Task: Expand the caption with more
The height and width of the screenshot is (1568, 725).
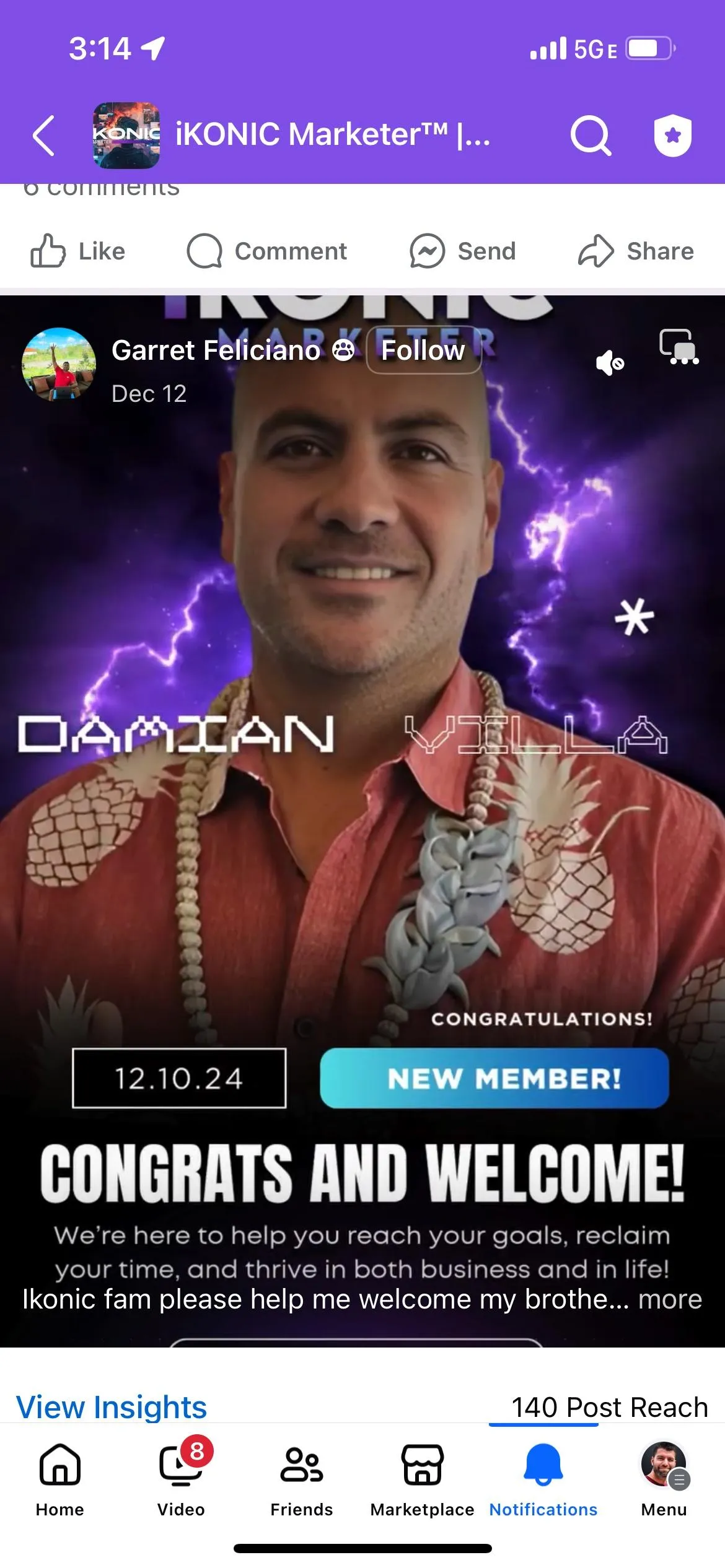Action: click(670, 1299)
